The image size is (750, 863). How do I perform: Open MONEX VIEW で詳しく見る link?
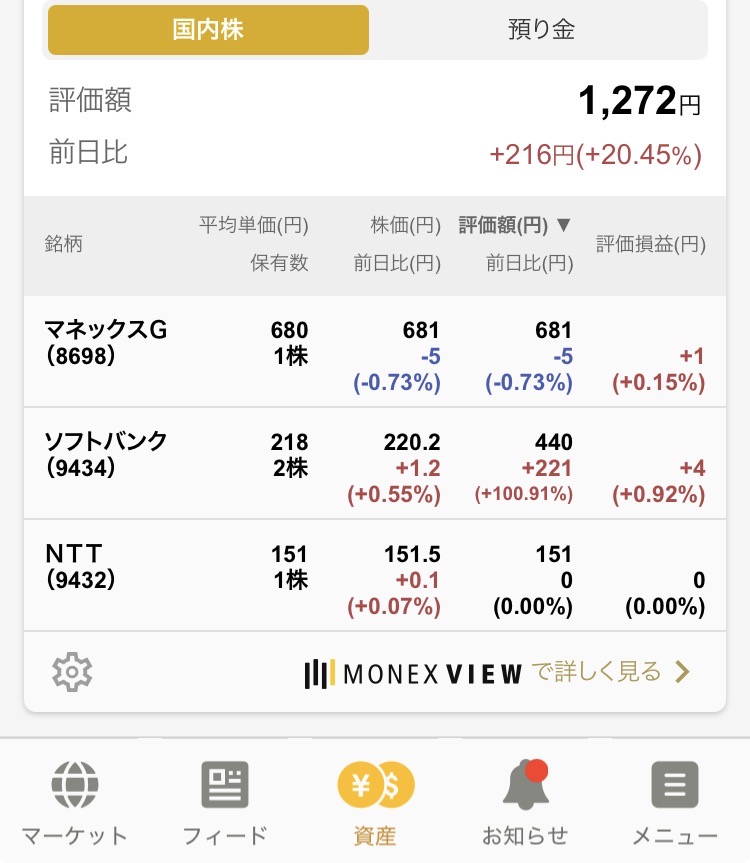pos(497,673)
